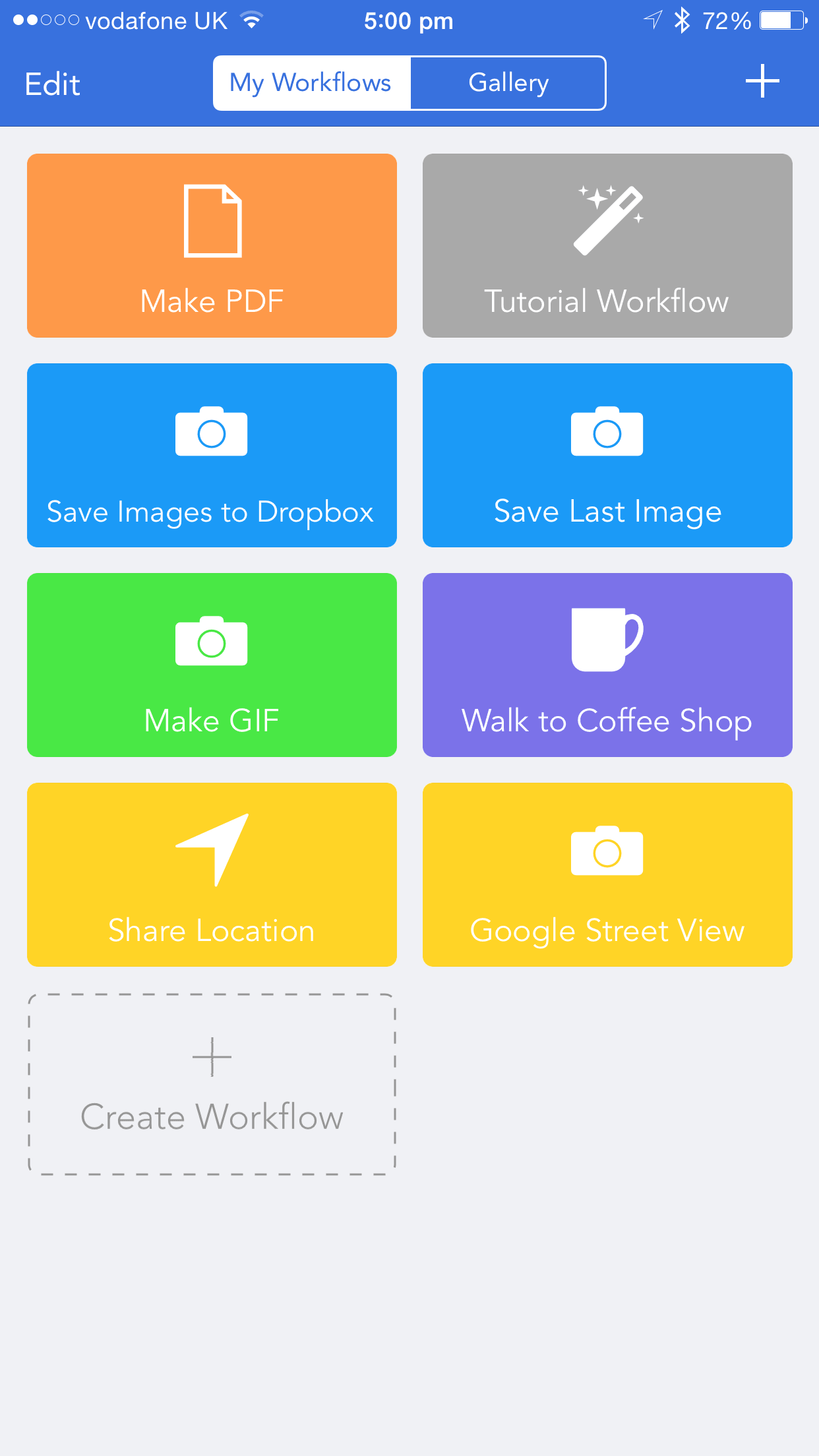Switch to the Gallery tab
Viewport: 819px width, 1456px height.
508,83
